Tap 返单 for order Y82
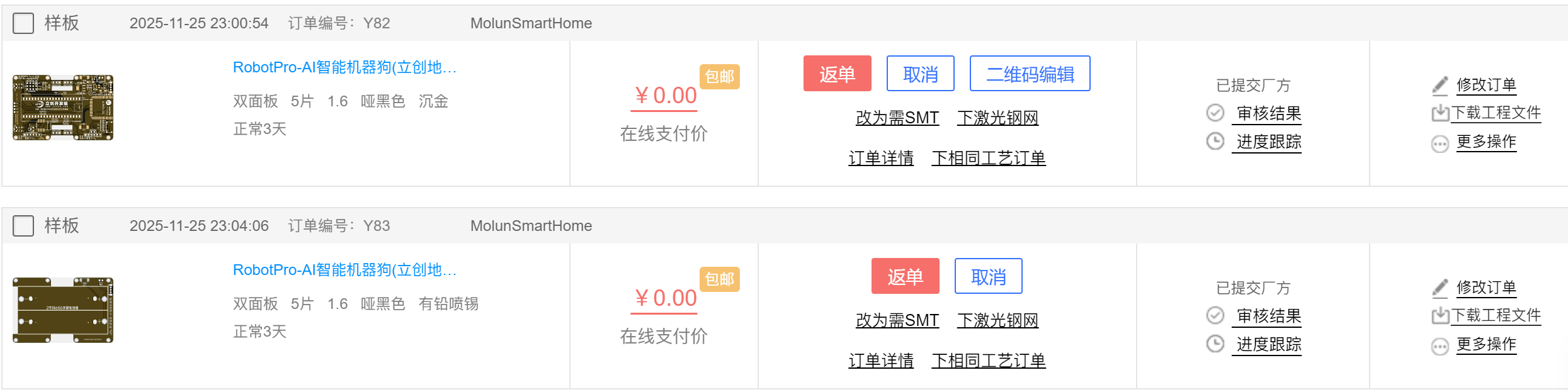The image size is (1568, 392). [x=837, y=74]
